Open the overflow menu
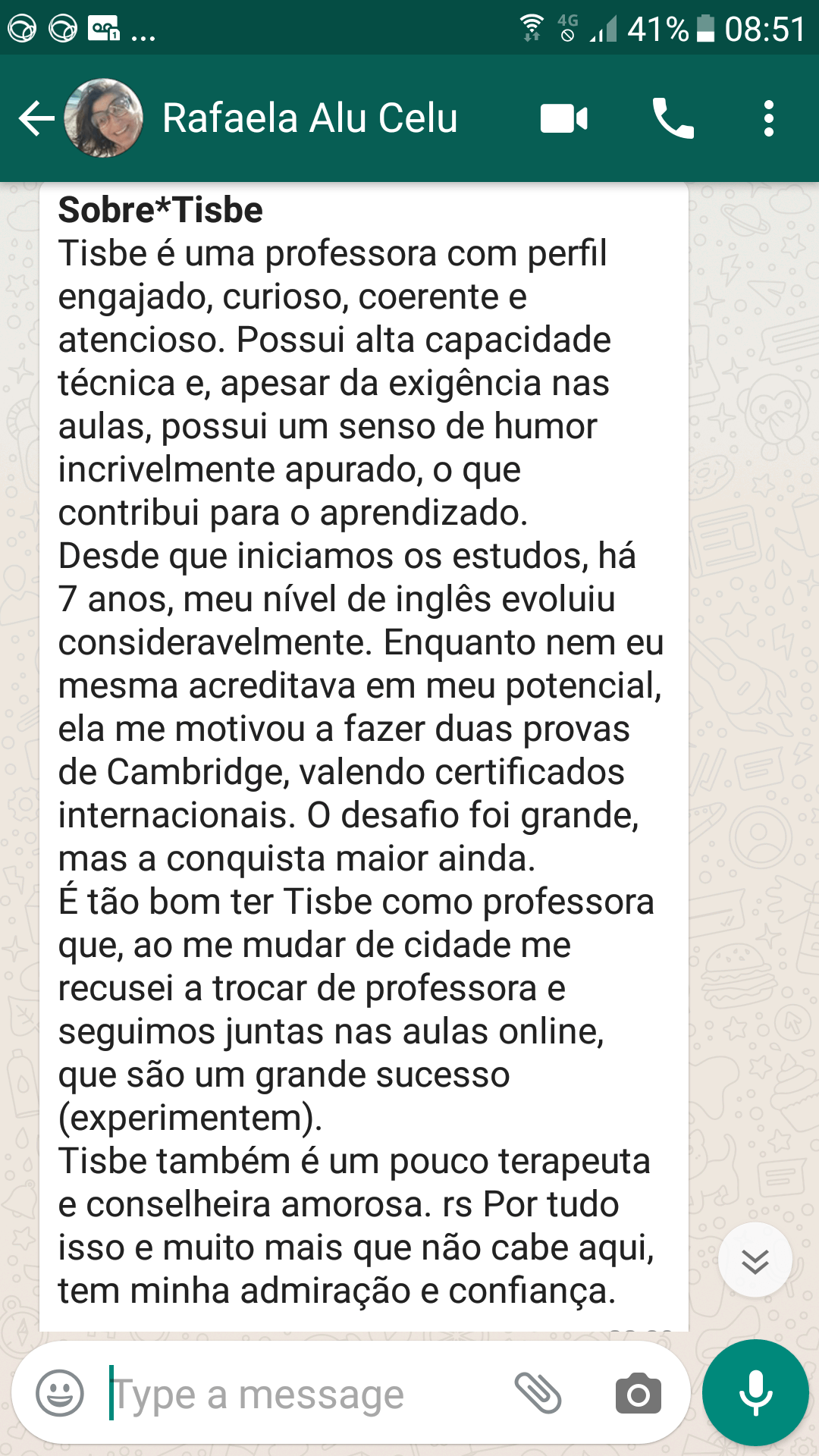 tap(769, 119)
